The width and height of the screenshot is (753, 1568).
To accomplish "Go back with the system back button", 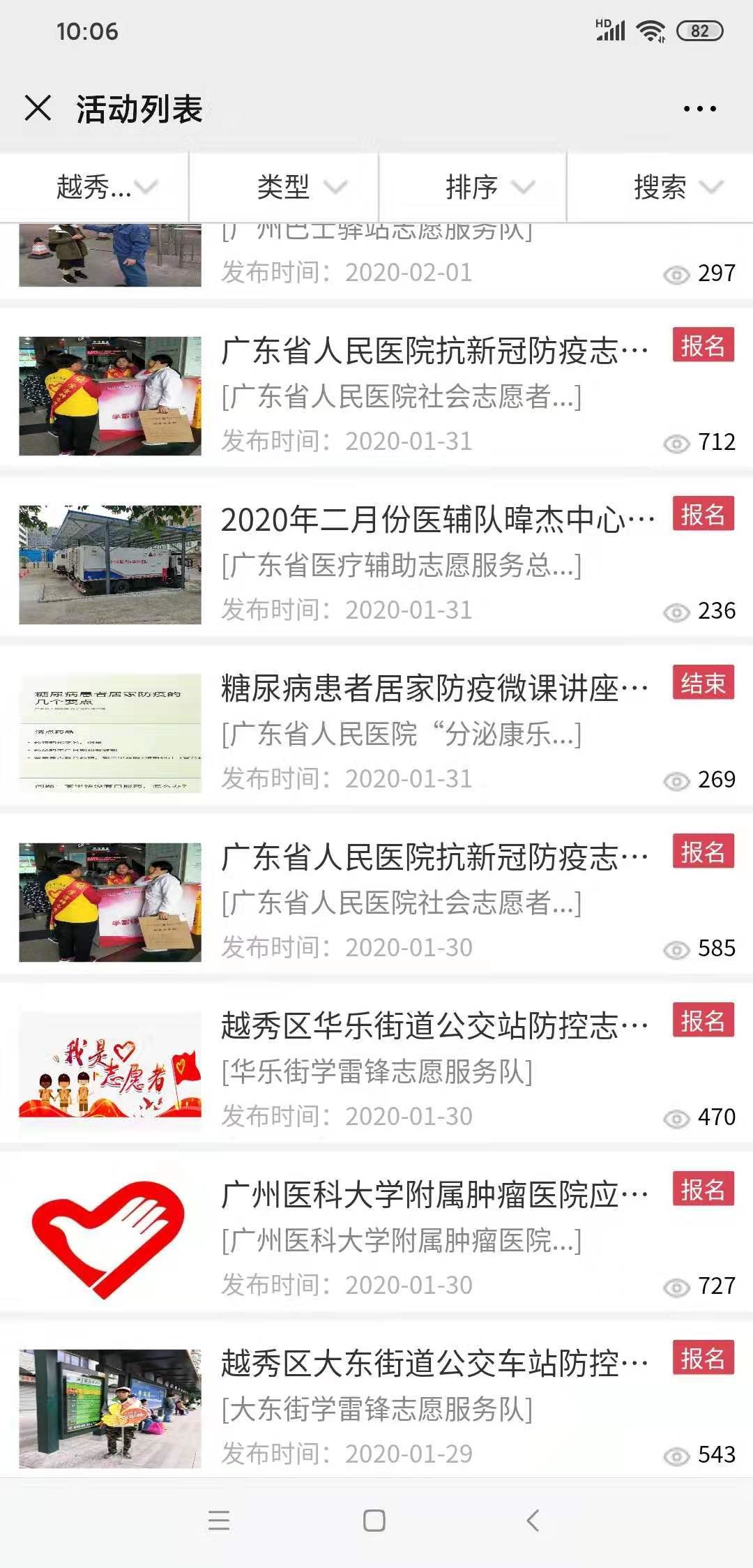I will pyautogui.click(x=533, y=1521).
